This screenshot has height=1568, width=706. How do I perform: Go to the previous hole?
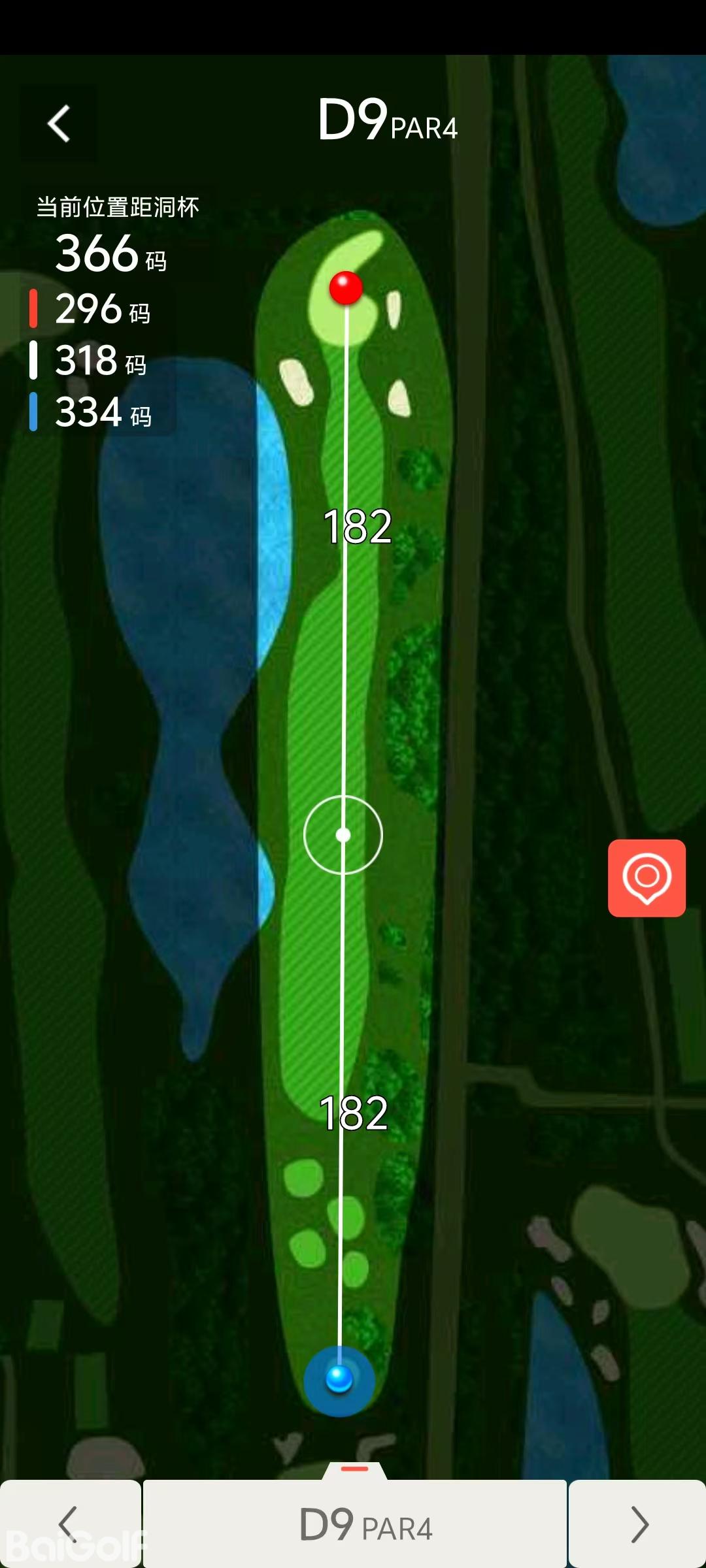click(x=70, y=1524)
